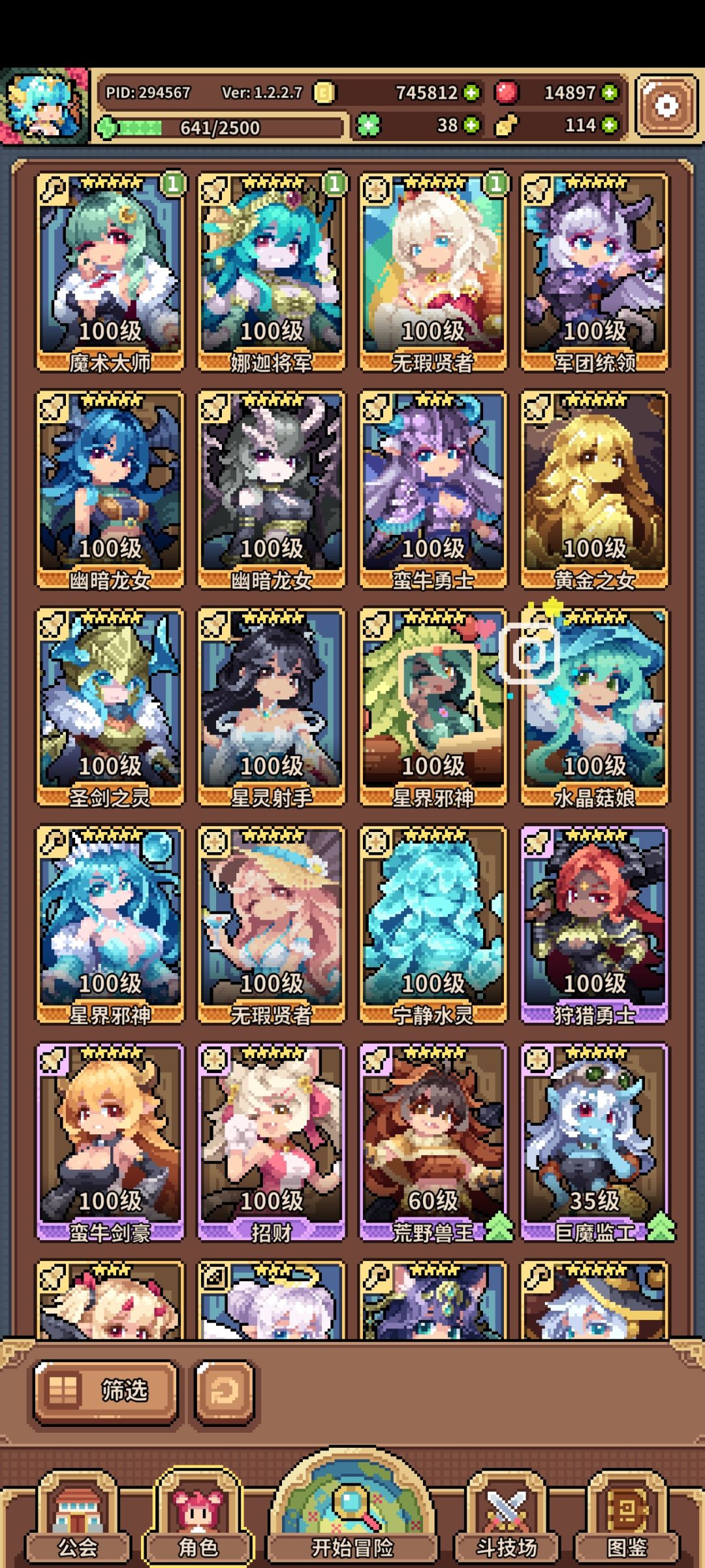Tap the reset refresh button beside 筛选
Screen dimensions: 705x1568
pyautogui.click(x=225, y=1392)
